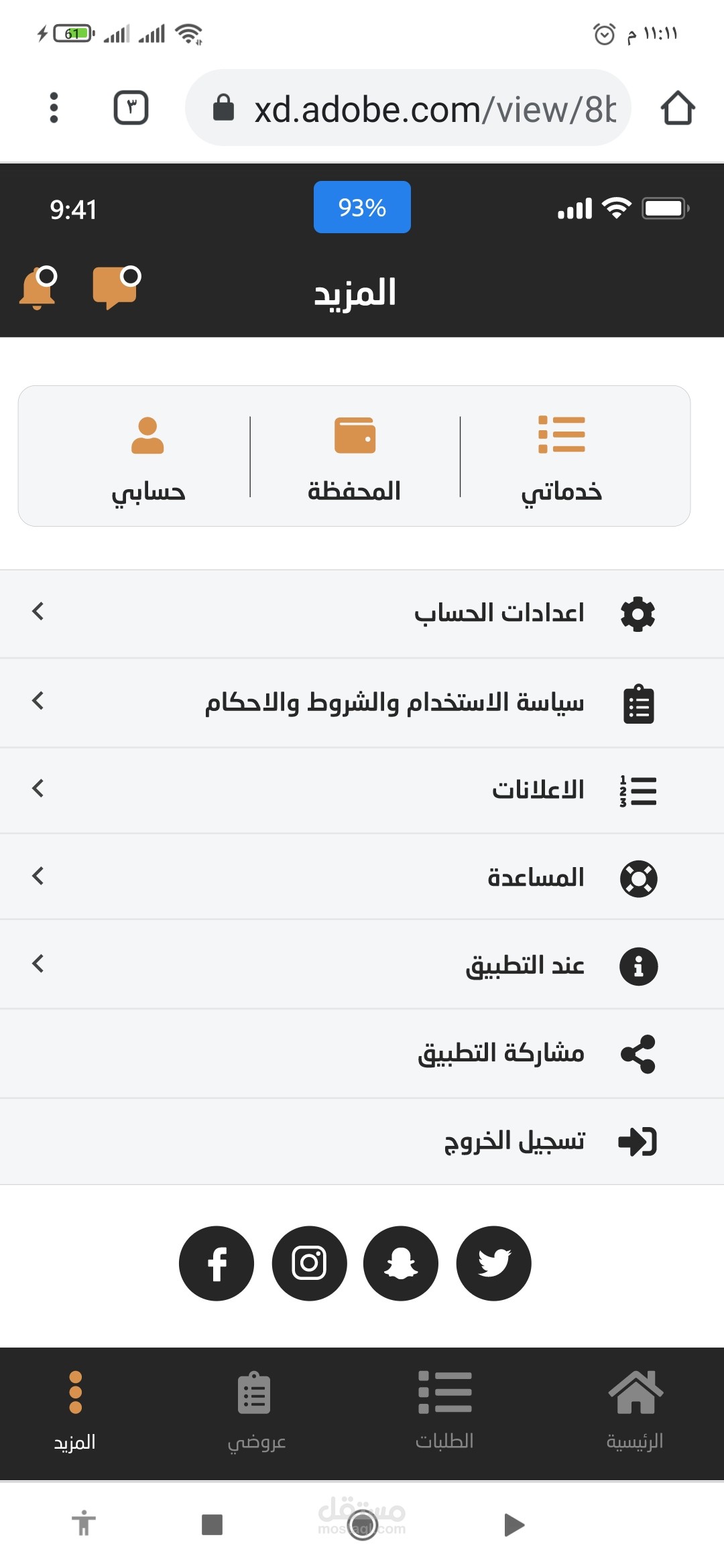Open the Instagram profile
Viewport: 724px width, 1568px height.
pos(309,1263)
